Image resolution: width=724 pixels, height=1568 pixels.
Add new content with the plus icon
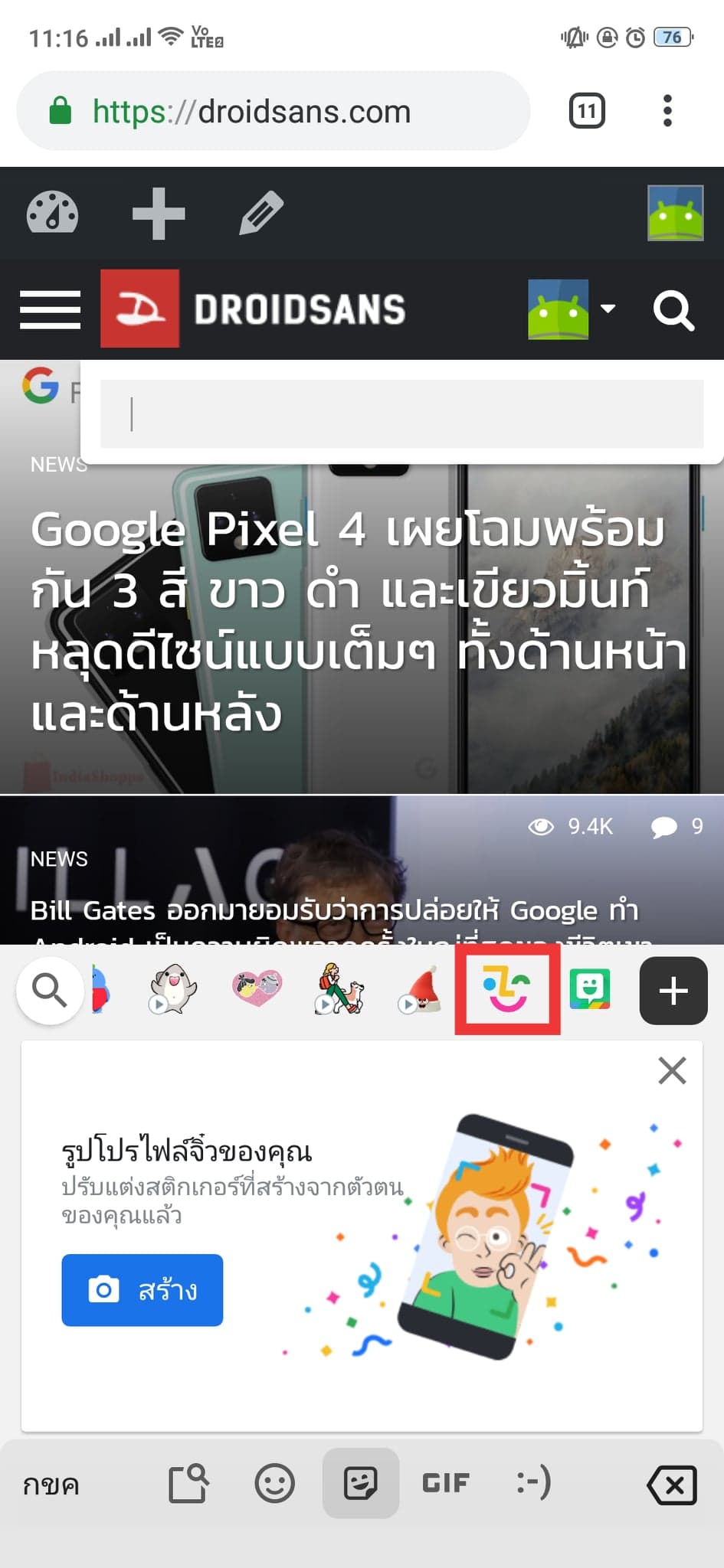click(x=159, y=213)
